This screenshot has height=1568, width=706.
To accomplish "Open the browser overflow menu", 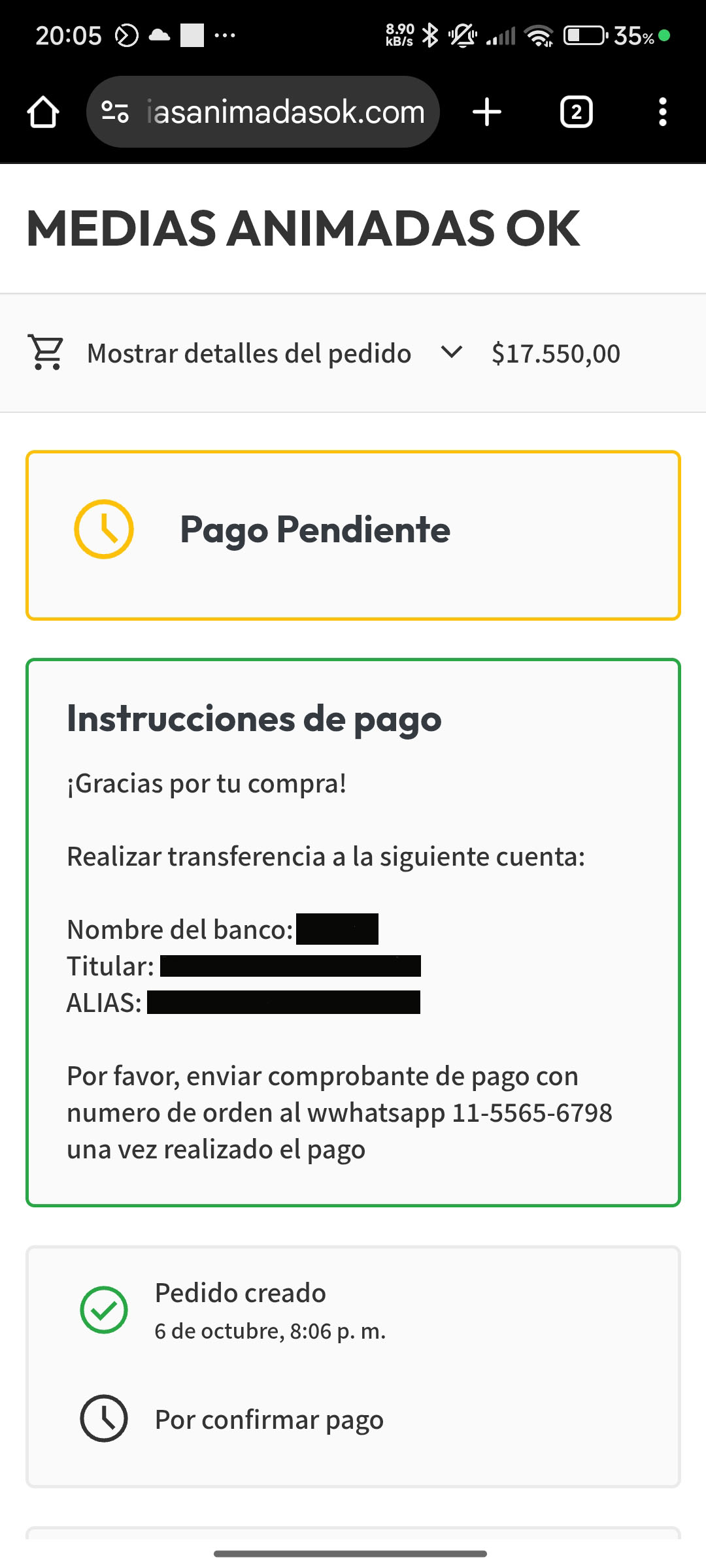I will pos(662,112).
